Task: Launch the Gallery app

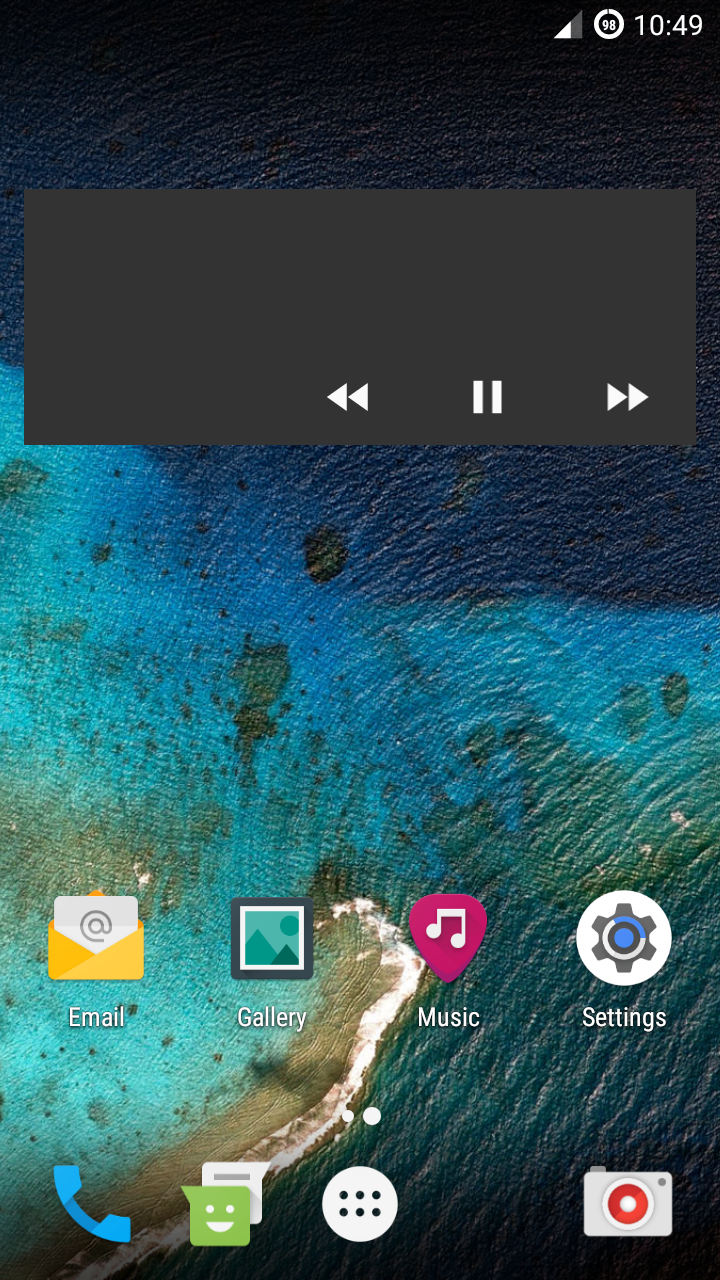Action: pos(272,940)
